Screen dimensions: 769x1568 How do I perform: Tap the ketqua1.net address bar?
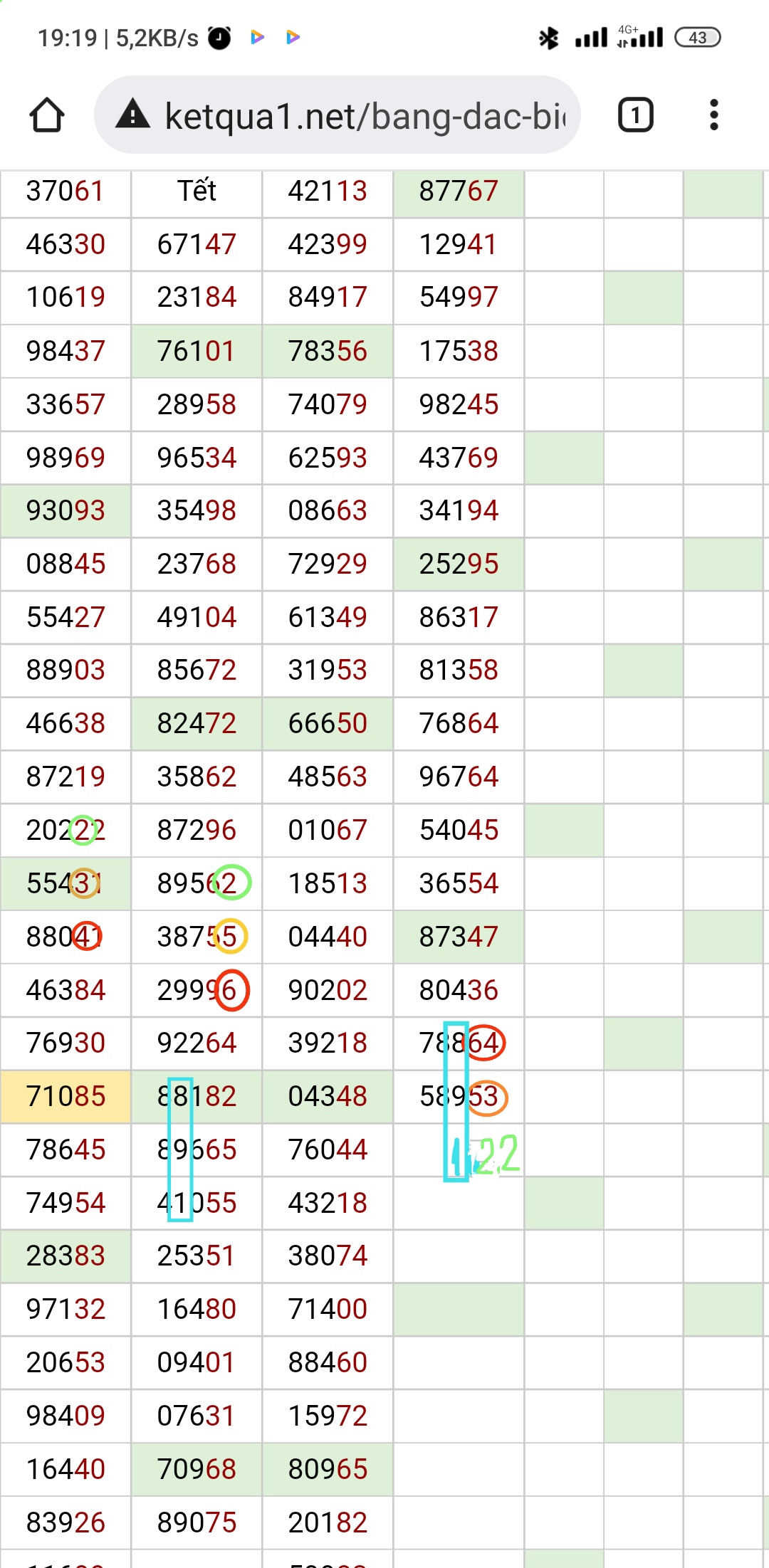363,116
